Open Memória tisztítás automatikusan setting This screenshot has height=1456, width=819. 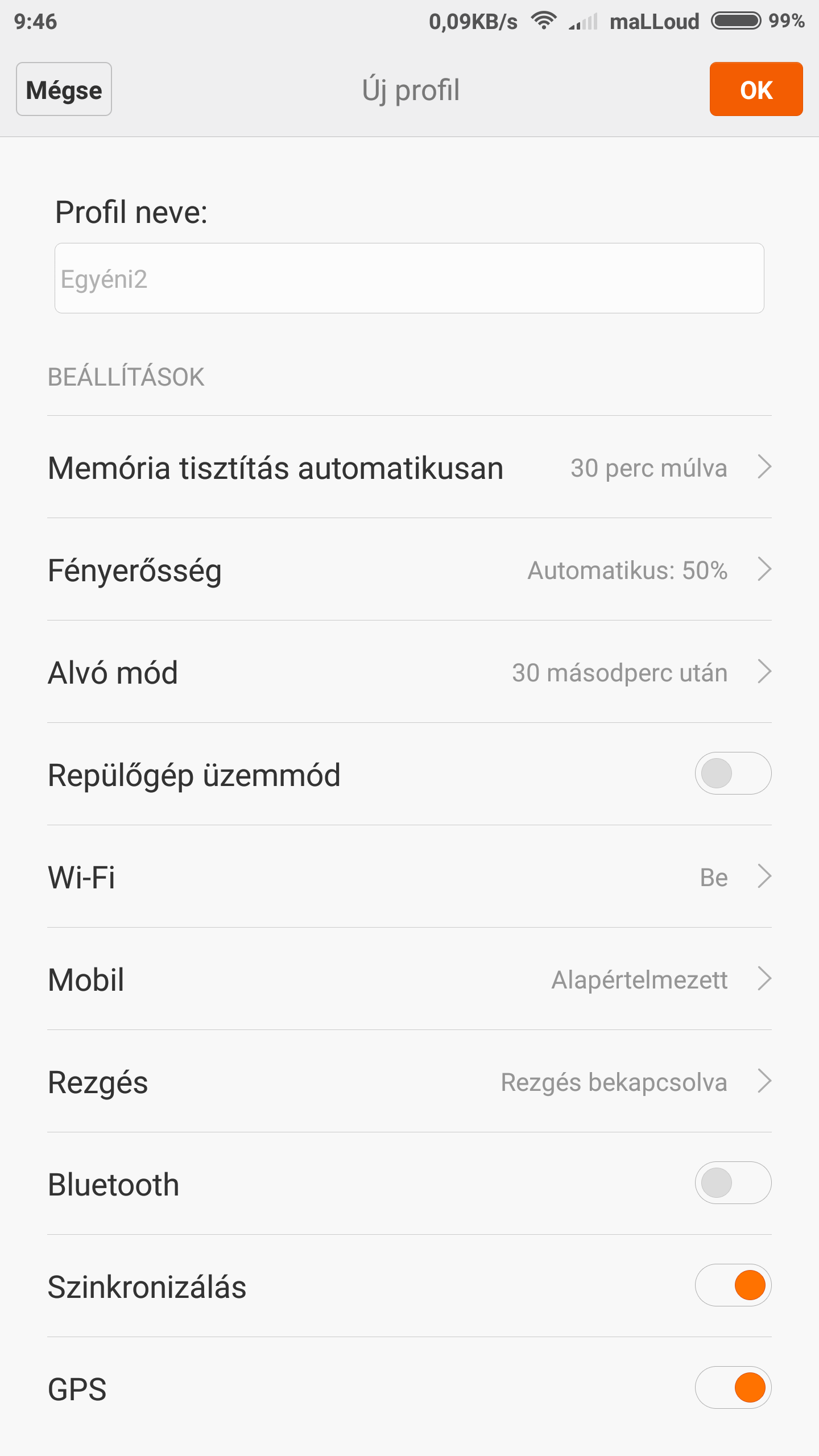(409, 468)
